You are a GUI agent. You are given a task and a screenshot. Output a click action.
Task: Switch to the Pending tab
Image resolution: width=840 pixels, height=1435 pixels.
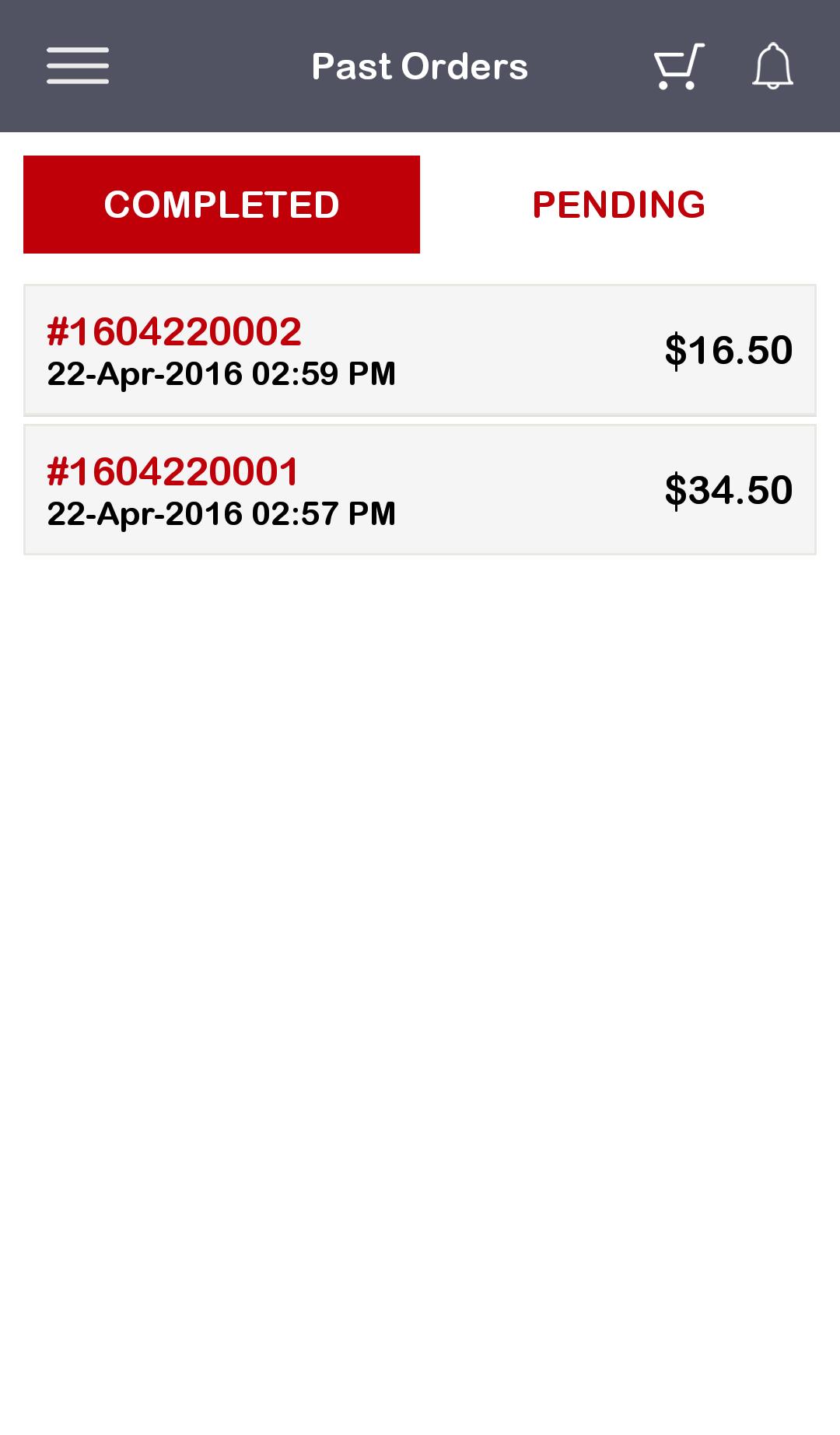coord(618,205)
